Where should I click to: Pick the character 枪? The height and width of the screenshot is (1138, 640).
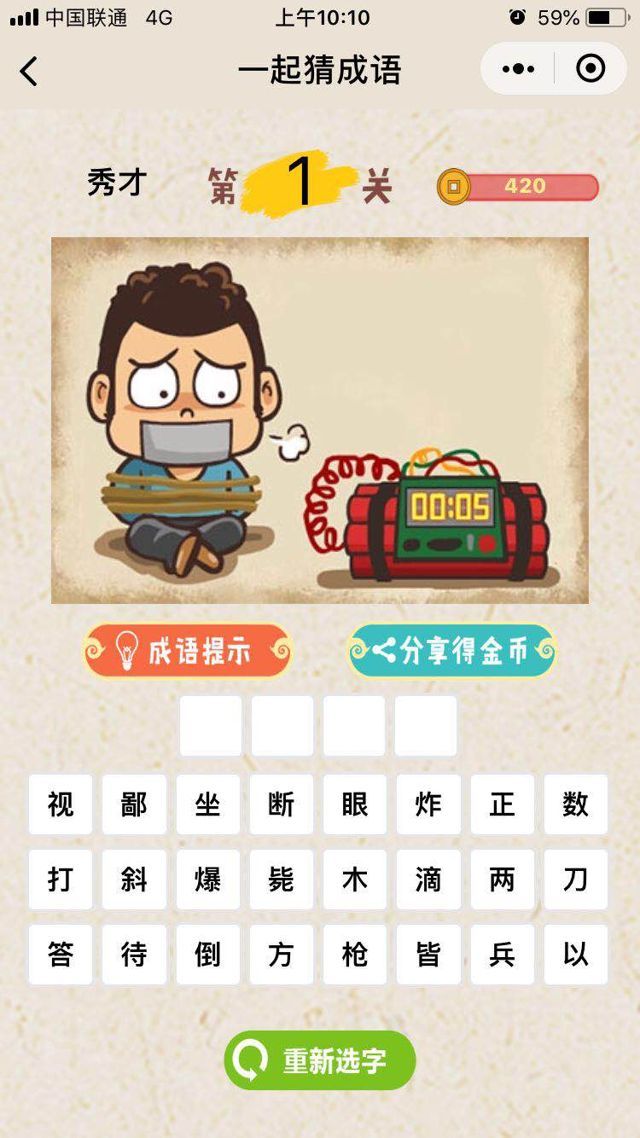[x=355, y=954]
